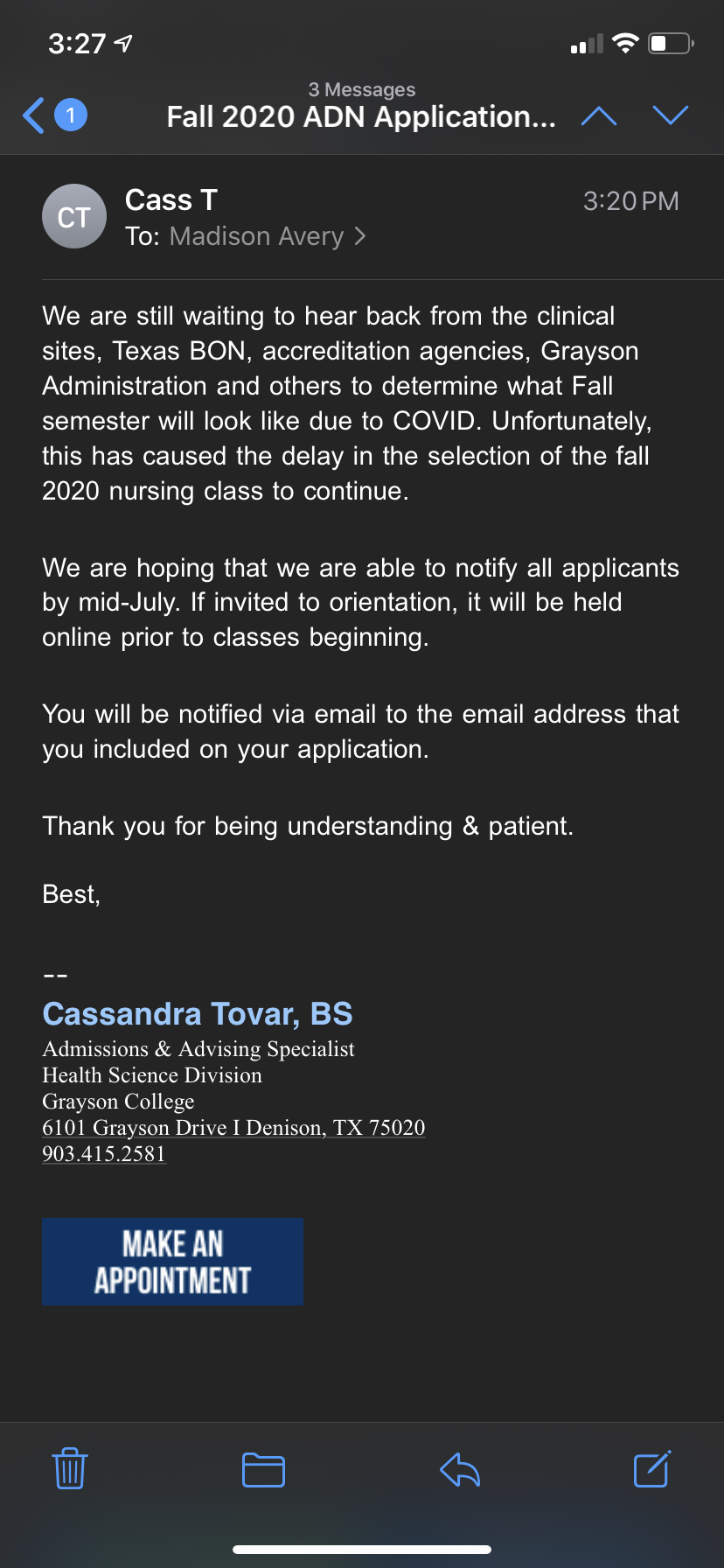Call the 903.415.2581 phone number
Screen dimensions: 724x1568
pos(104,1154)
